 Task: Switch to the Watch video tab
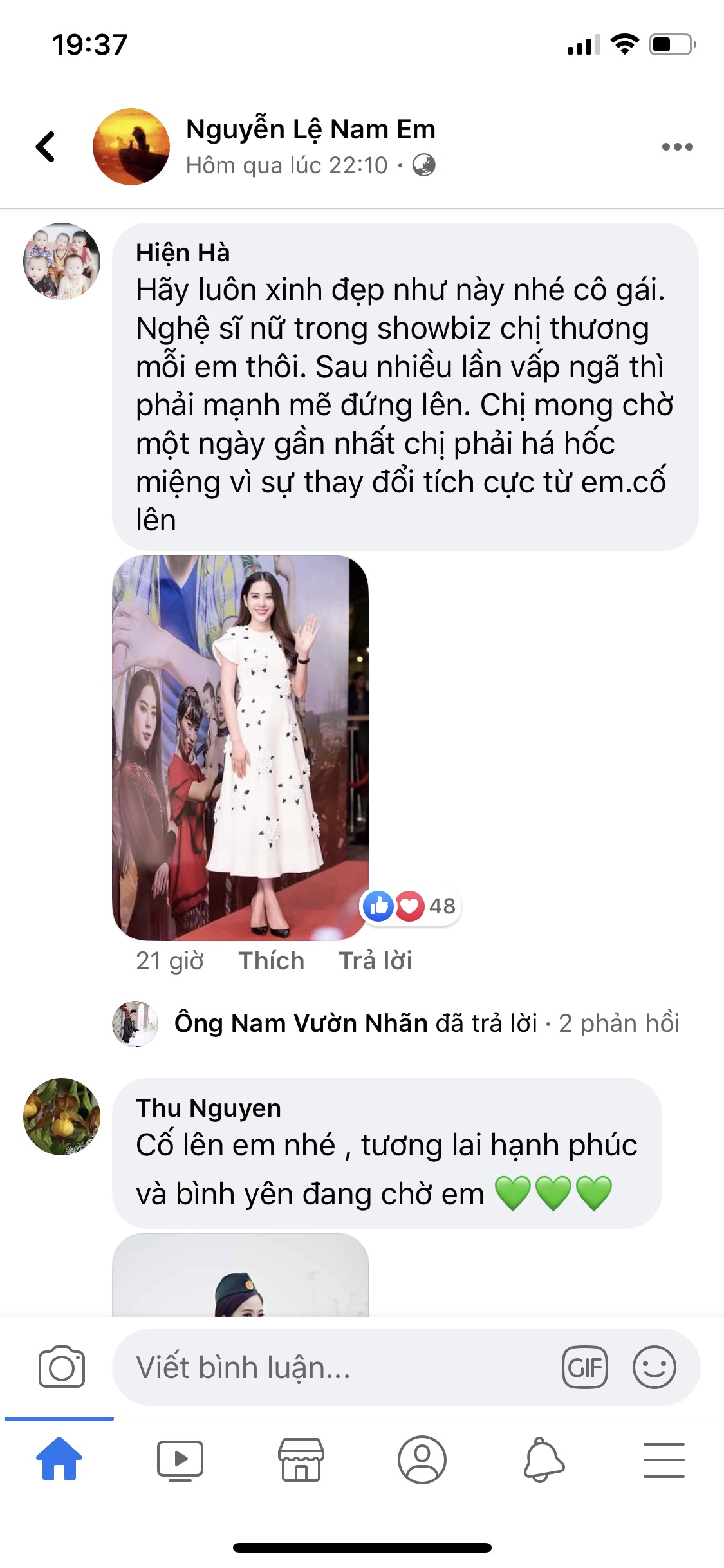(x=180, y=1460)
